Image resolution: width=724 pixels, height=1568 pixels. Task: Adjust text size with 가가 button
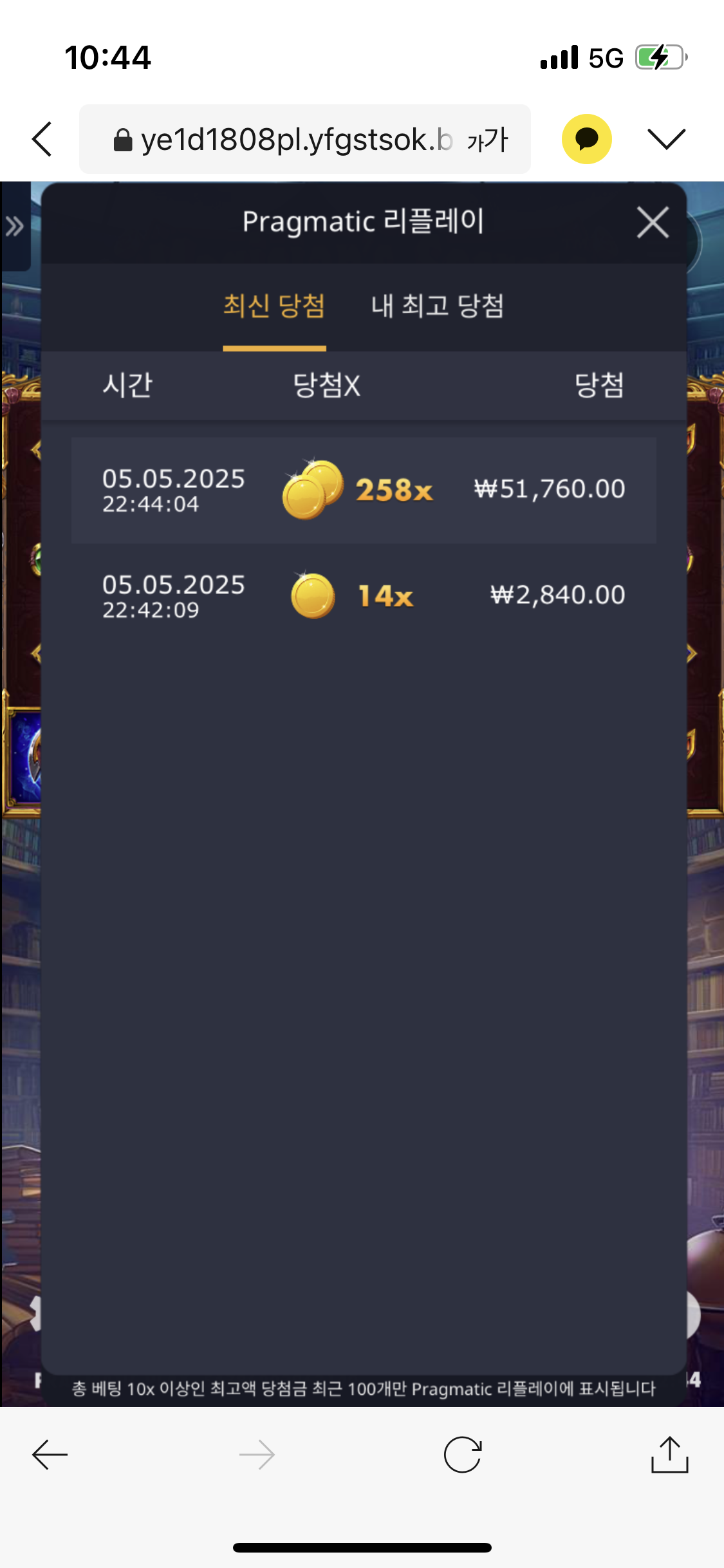(x=487, y=140)
